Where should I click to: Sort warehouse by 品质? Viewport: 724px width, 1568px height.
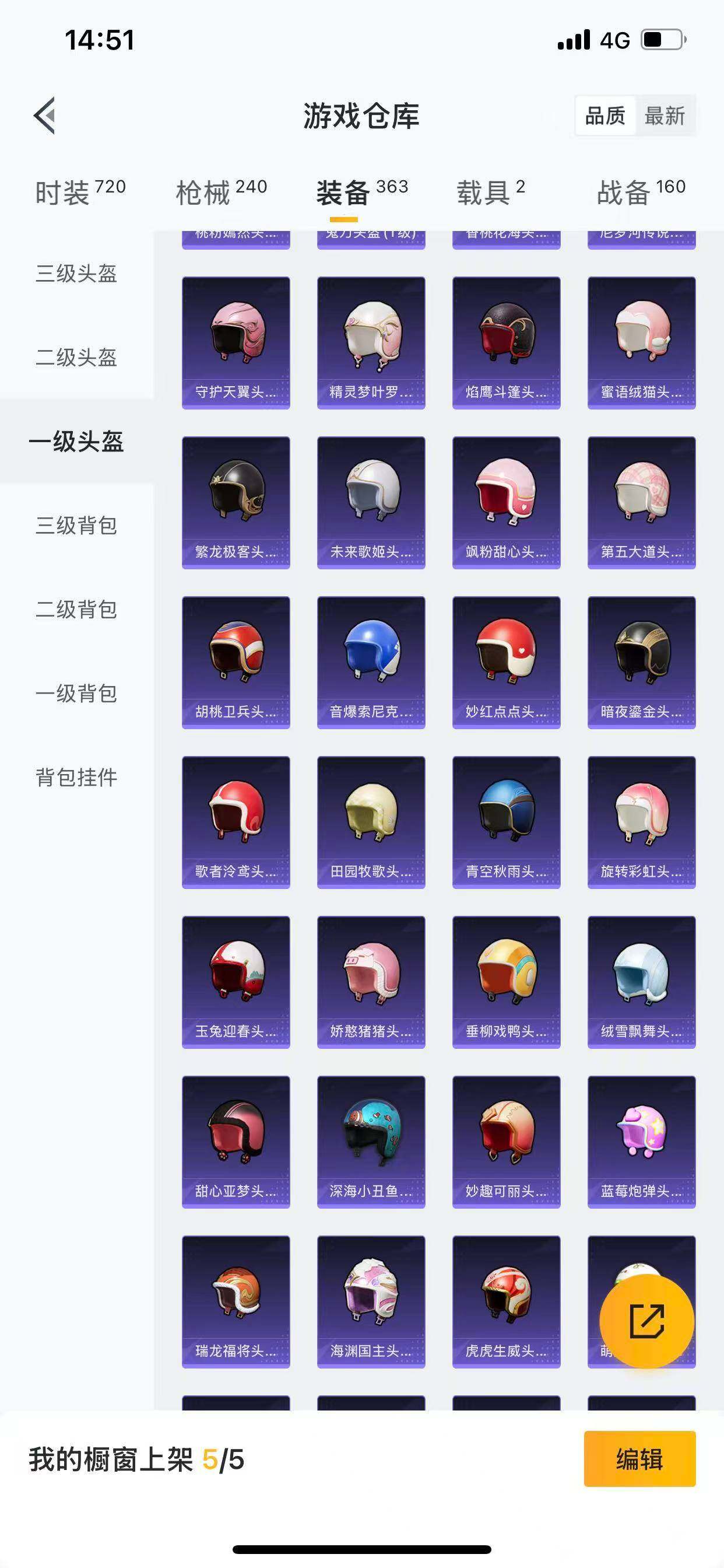(604, 115)
